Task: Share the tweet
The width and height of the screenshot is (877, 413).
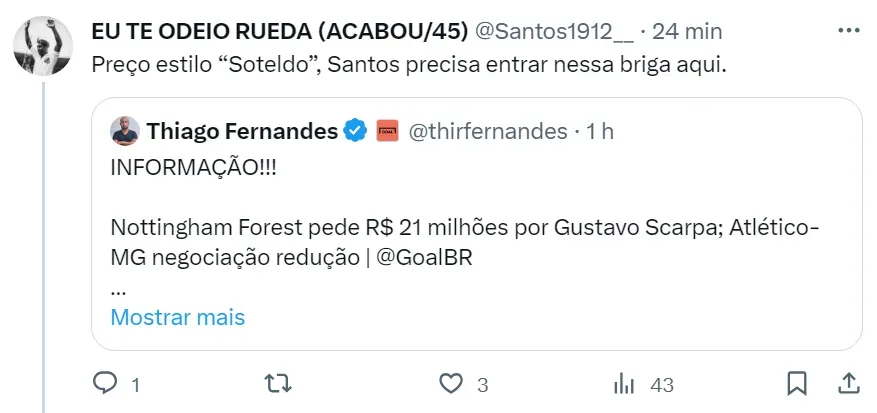Action: [847, 383]
